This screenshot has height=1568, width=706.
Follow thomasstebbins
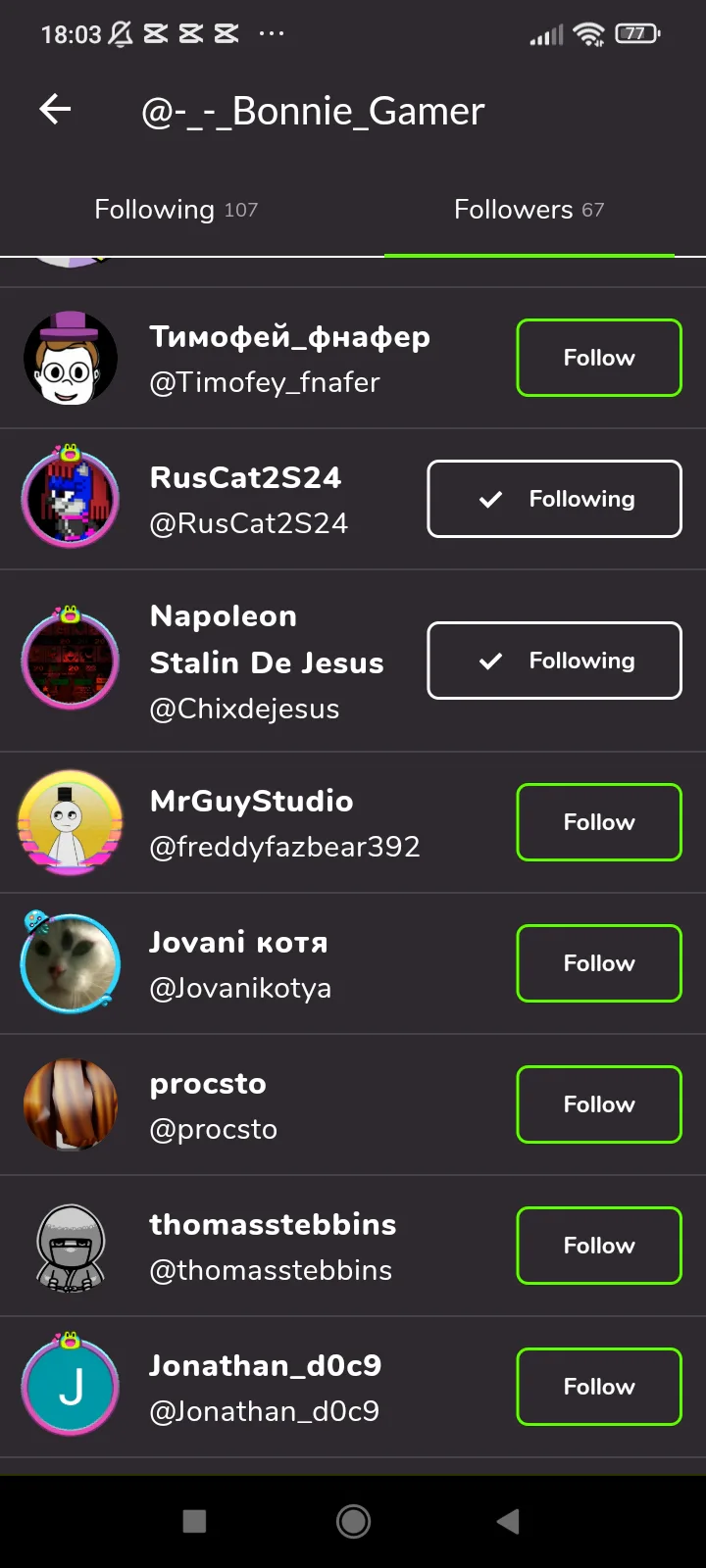[x=599, y=1246]
